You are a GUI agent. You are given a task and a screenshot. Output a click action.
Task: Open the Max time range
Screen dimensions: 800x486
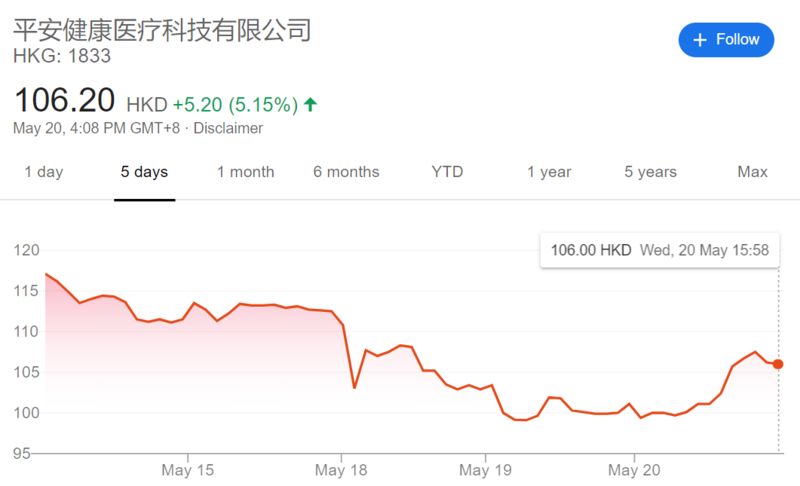click(x=752, y=172)
